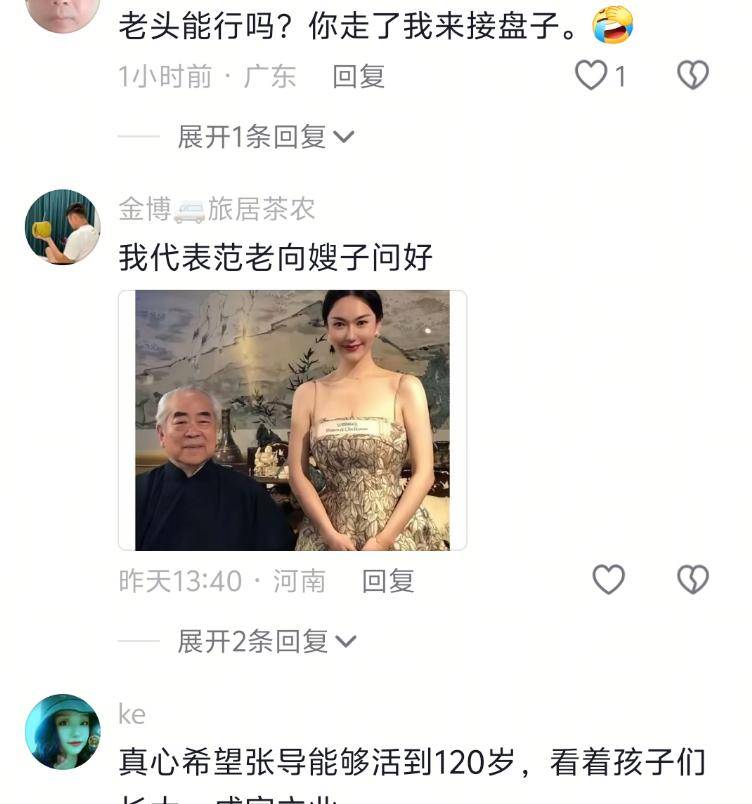Expand 展开1条回复
The width and height of the screenshot is (752, 804).
point(266,137)
